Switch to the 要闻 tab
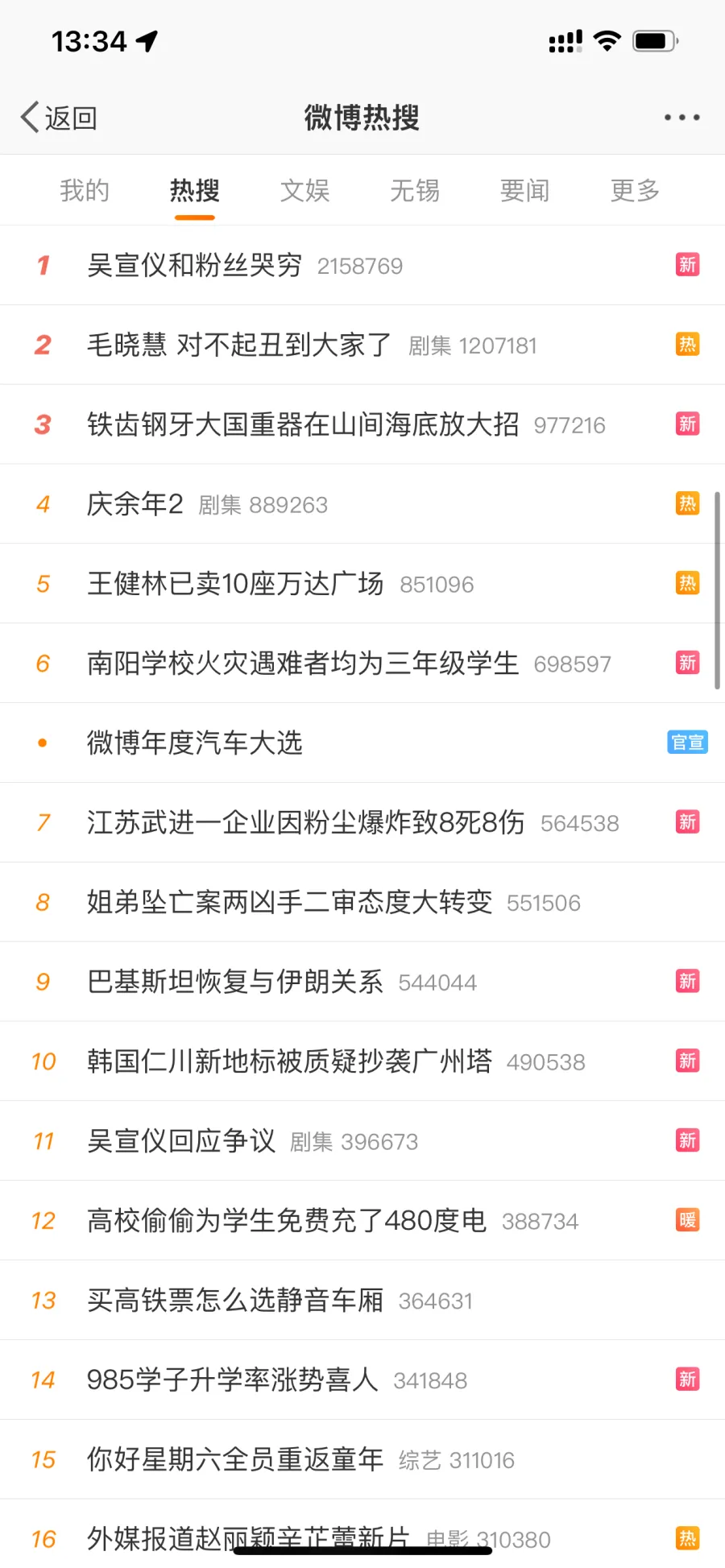Screen dimensions: 725x1568 [x=524, y=191]
